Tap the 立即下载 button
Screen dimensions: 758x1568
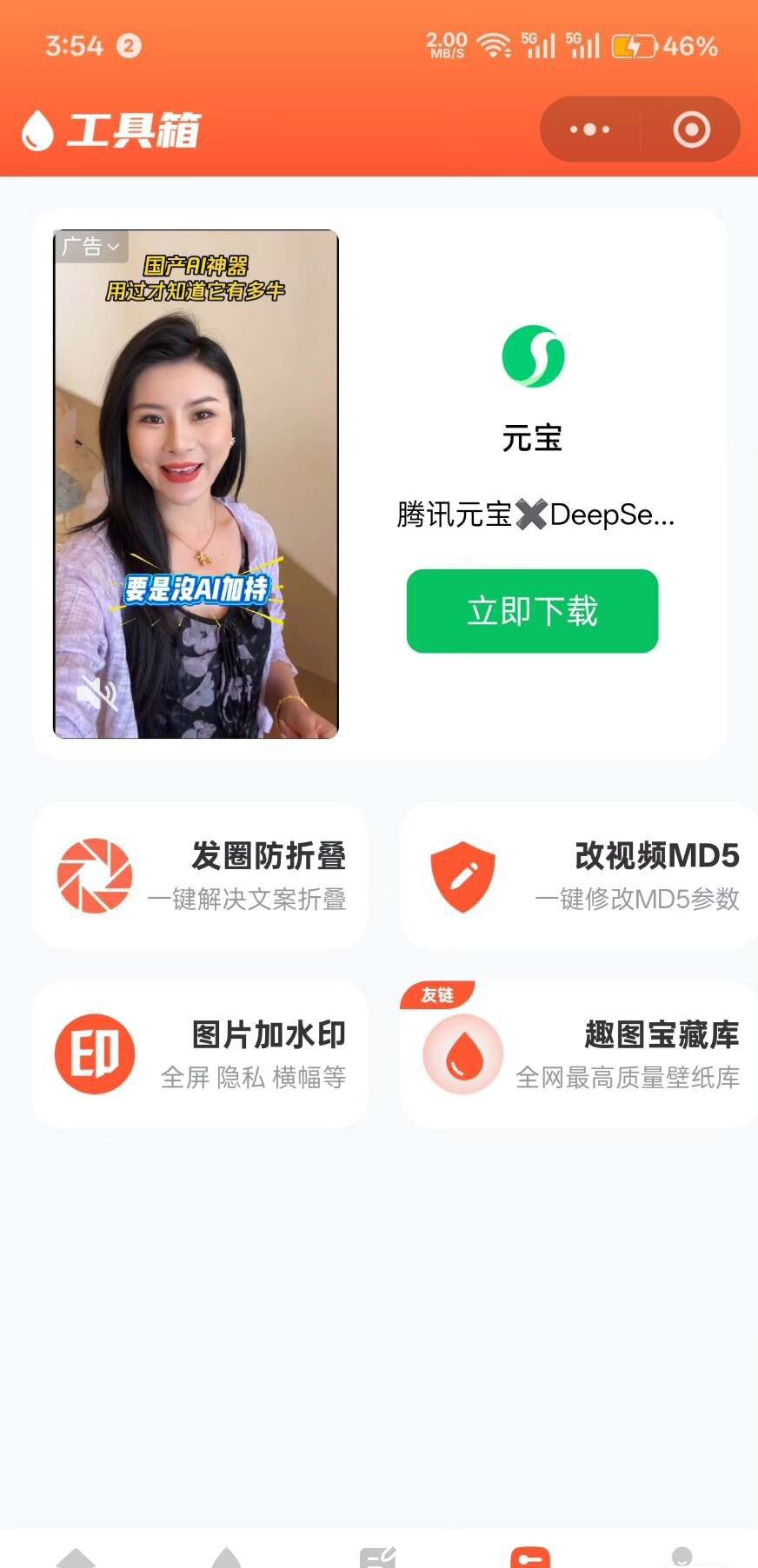(532, 611)
